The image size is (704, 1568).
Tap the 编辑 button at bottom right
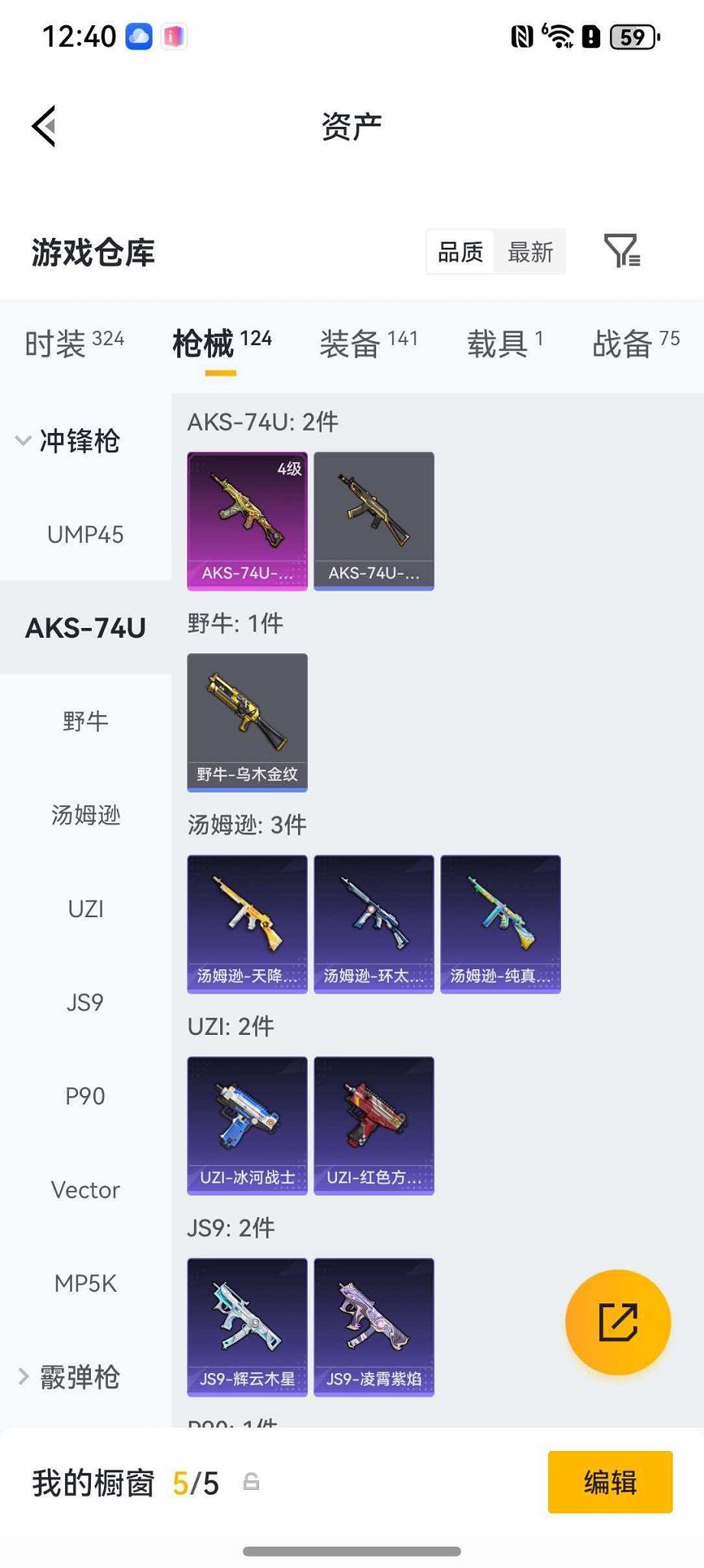pyautogui.click(x=609, y=1482)
